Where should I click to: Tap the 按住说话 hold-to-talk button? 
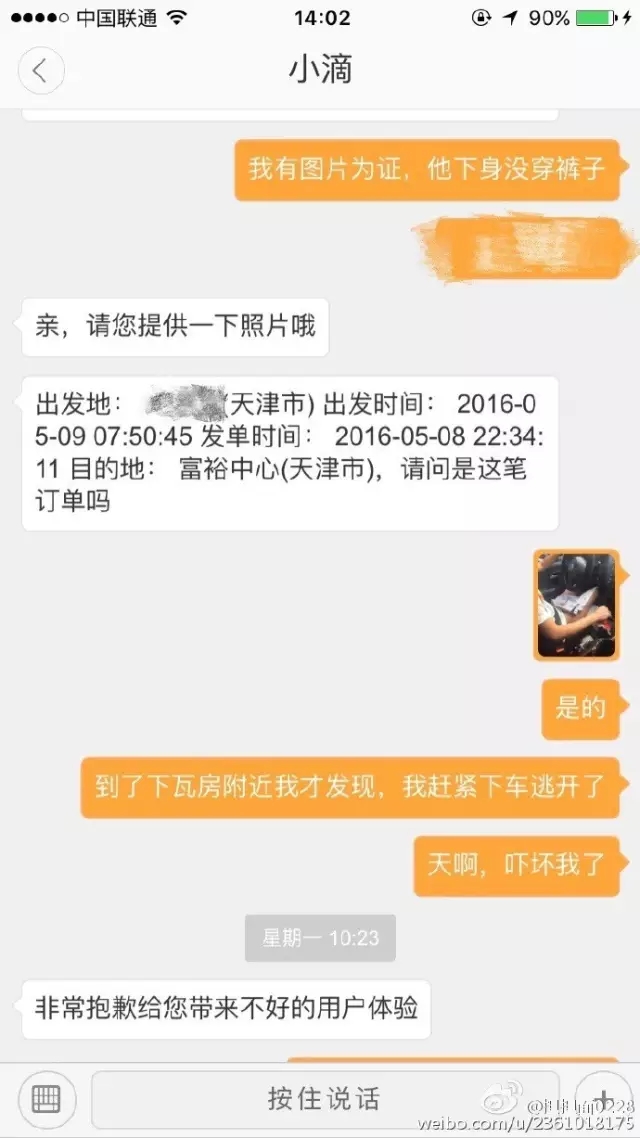[324, 1098]
